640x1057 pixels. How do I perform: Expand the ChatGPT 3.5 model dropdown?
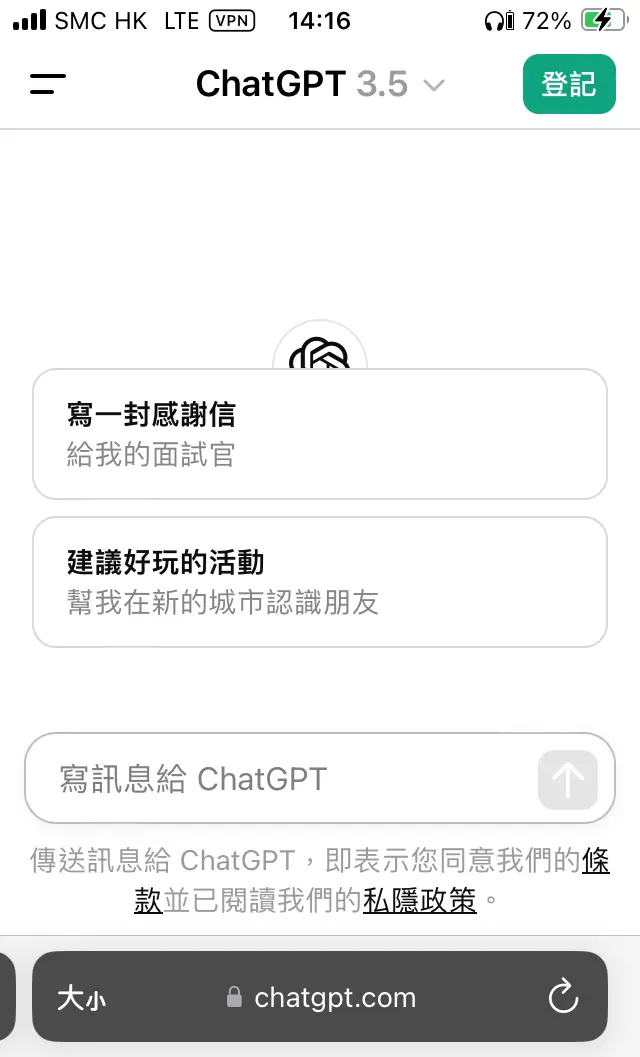320,84
